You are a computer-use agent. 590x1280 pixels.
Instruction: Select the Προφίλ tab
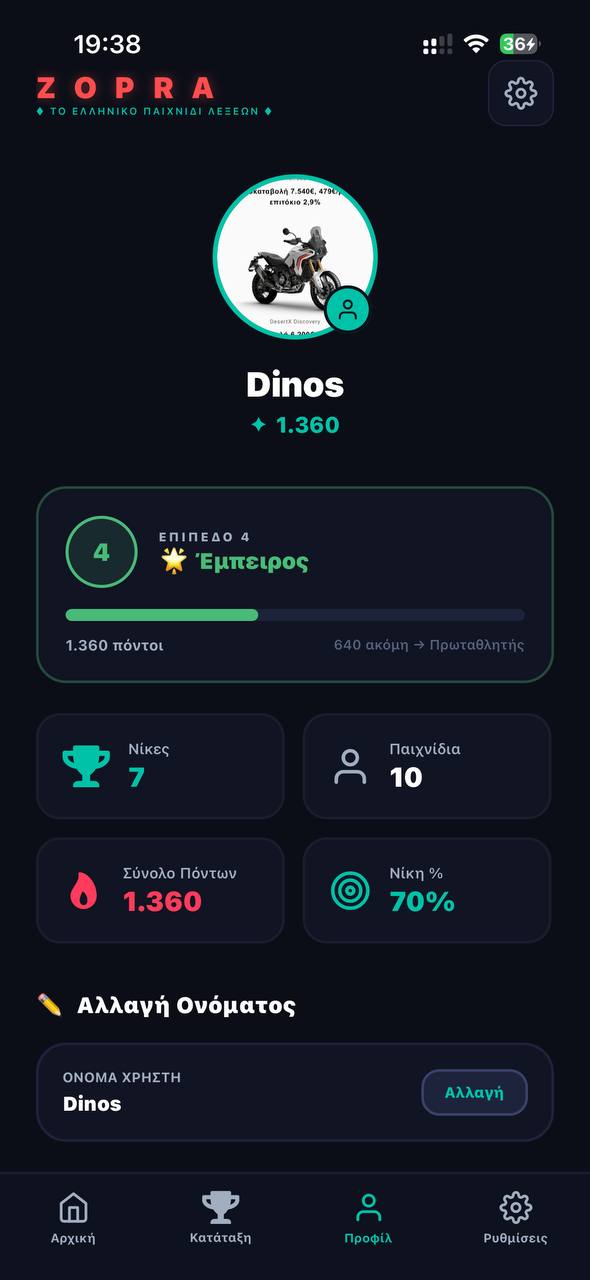coord(368,1217)
